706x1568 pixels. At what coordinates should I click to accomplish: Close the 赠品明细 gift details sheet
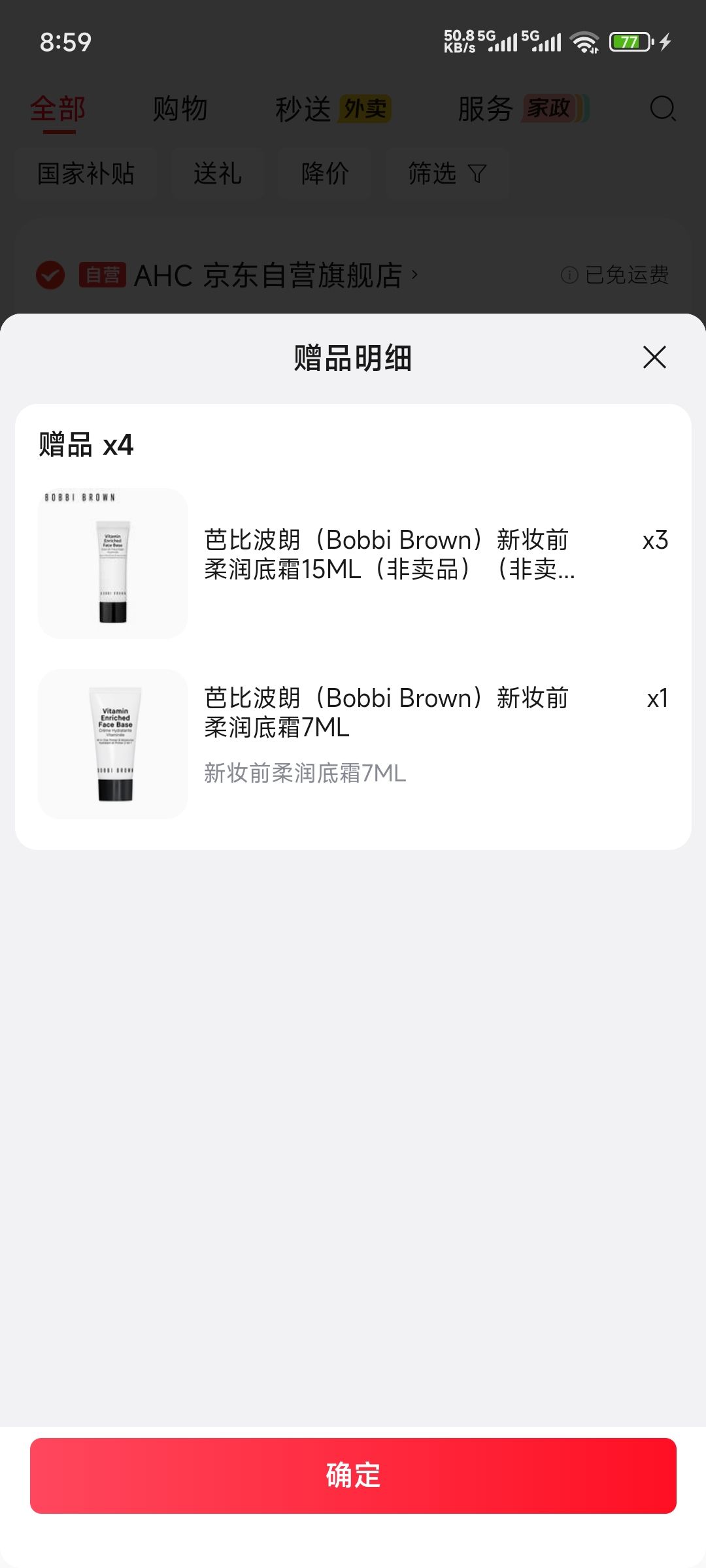coord(654,357)
